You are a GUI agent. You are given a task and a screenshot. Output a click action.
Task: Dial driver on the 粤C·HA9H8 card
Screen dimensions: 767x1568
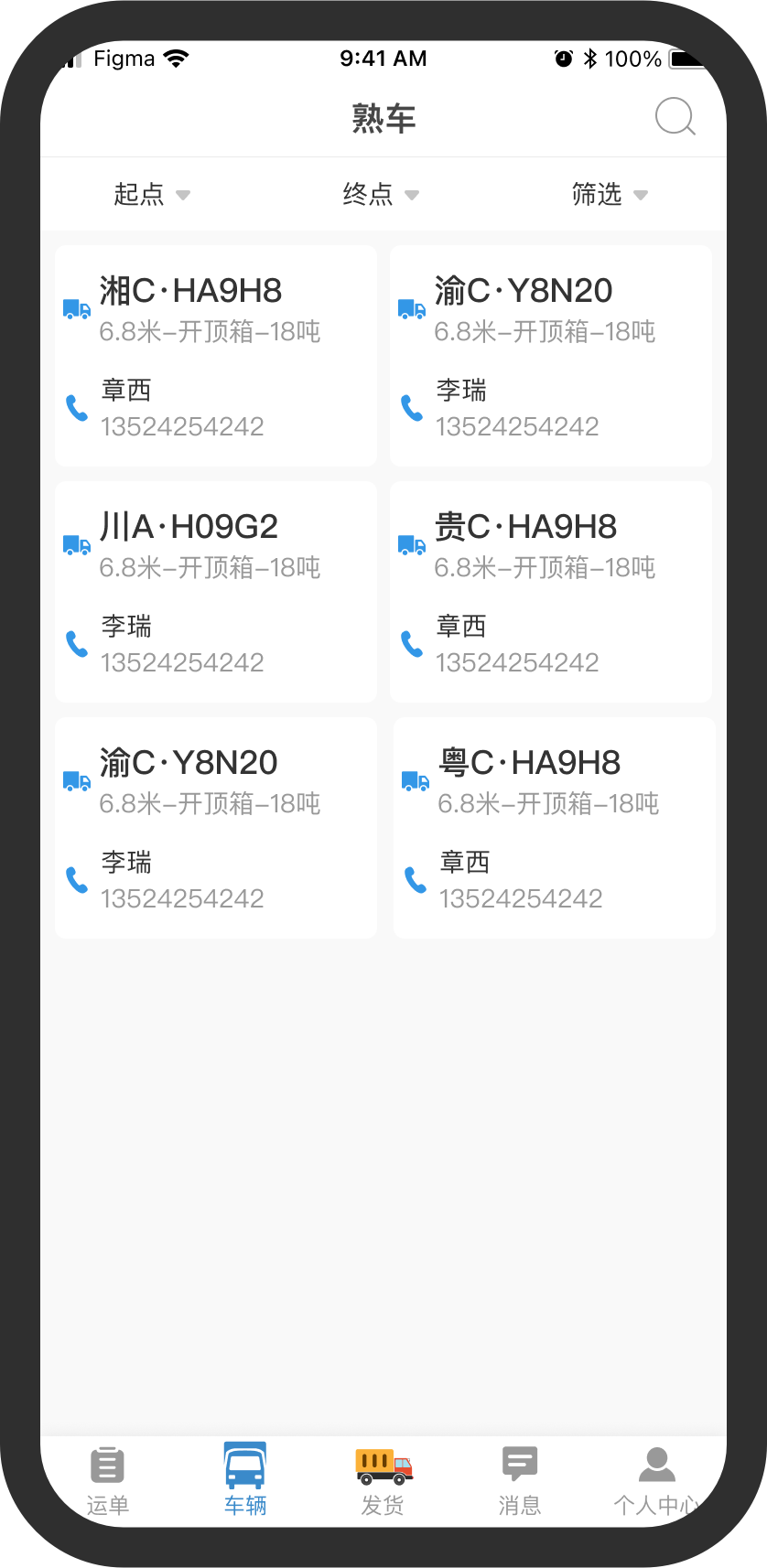click(416, 880)
